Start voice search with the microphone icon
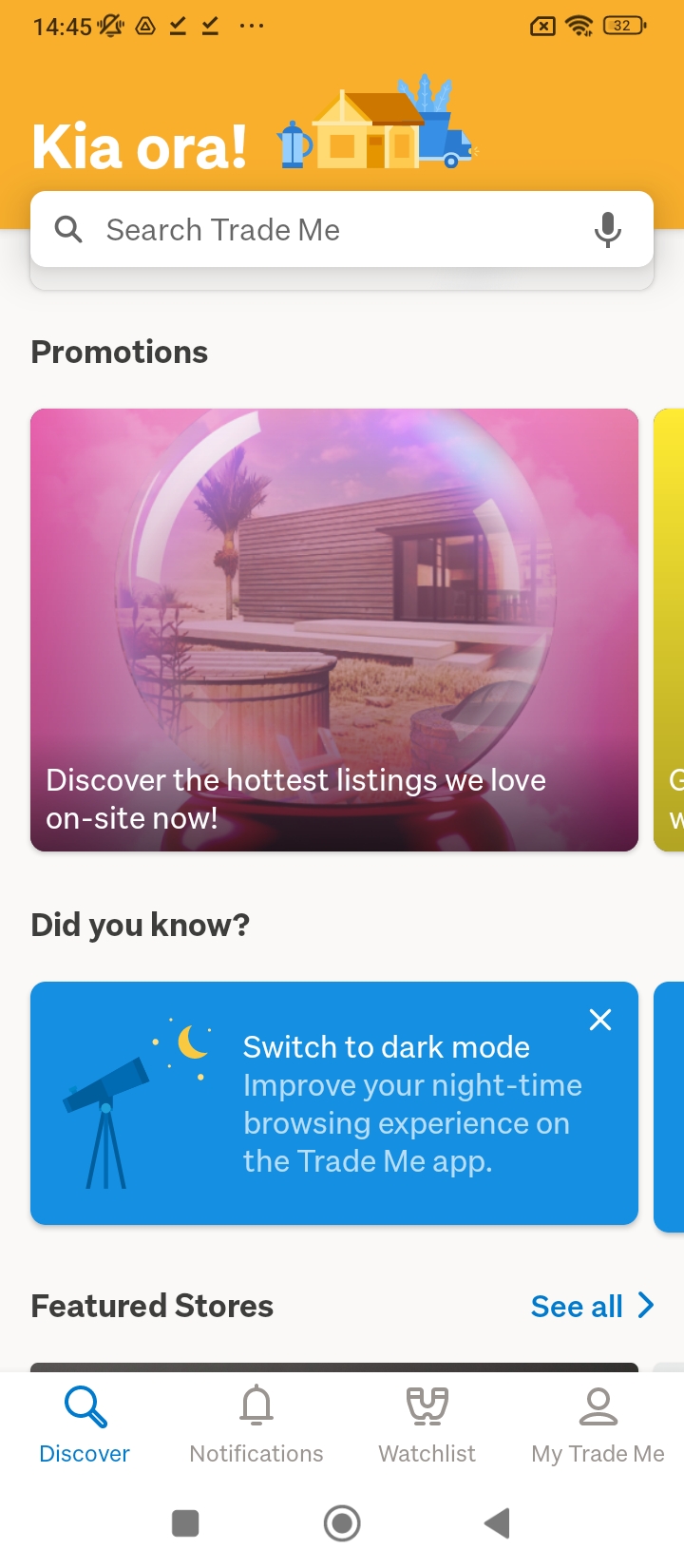This screenshot has width=684, height=1568. tap(607, 230)
